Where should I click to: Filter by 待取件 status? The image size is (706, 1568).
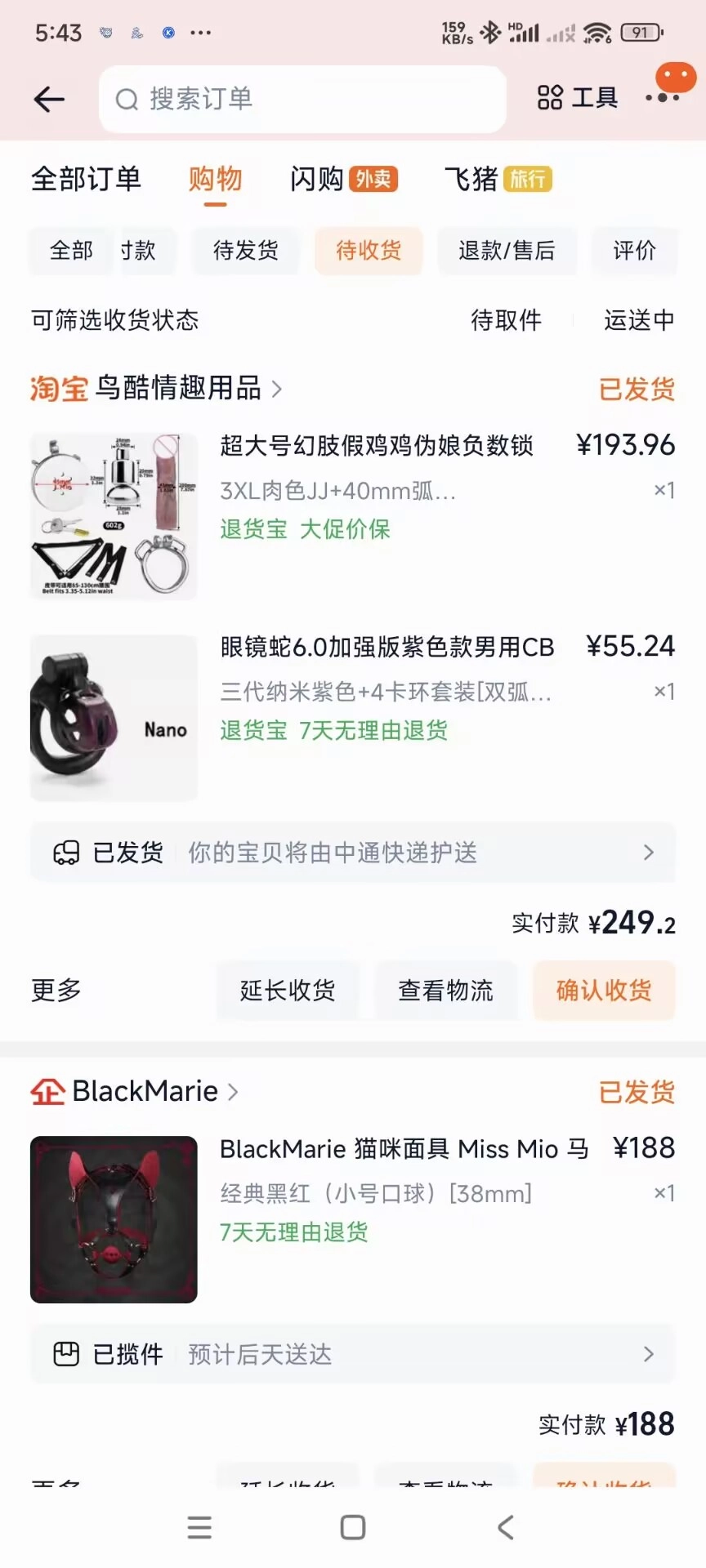506,320
